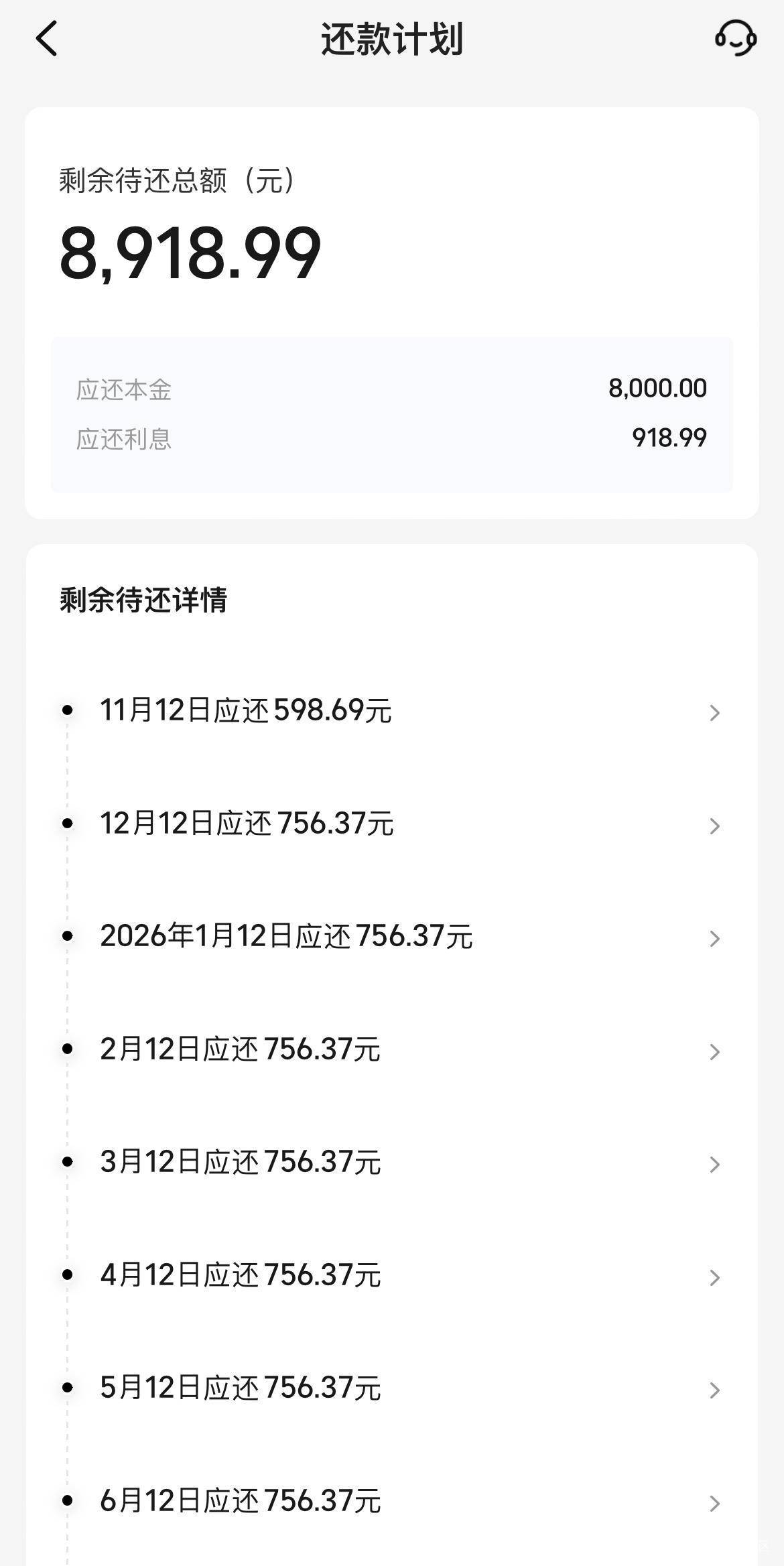Screen dimensions: 784x1566
Task: View the 4月12日应还756.37元 entry
Action: click(x=392, y=1275)
